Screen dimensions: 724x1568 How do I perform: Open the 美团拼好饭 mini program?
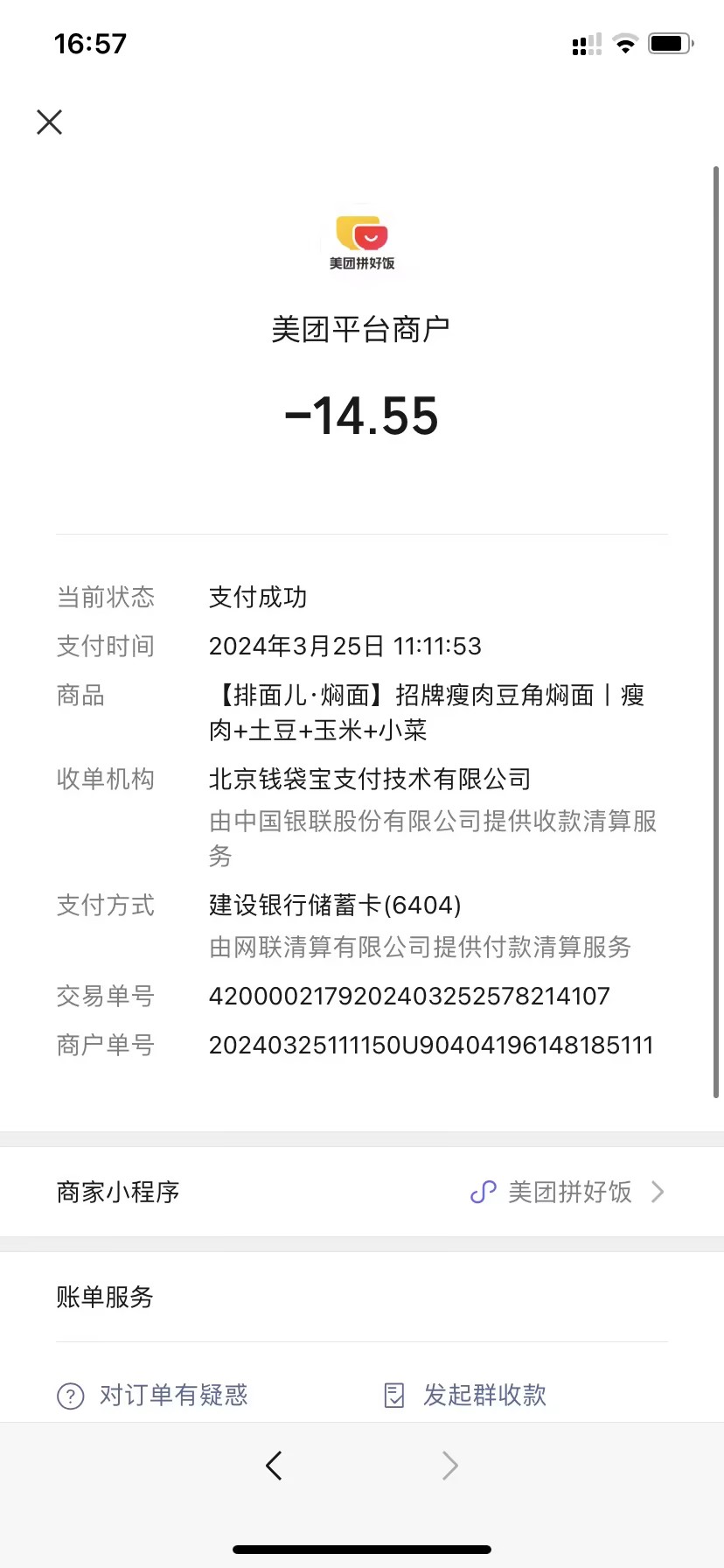click(567, 1192)
